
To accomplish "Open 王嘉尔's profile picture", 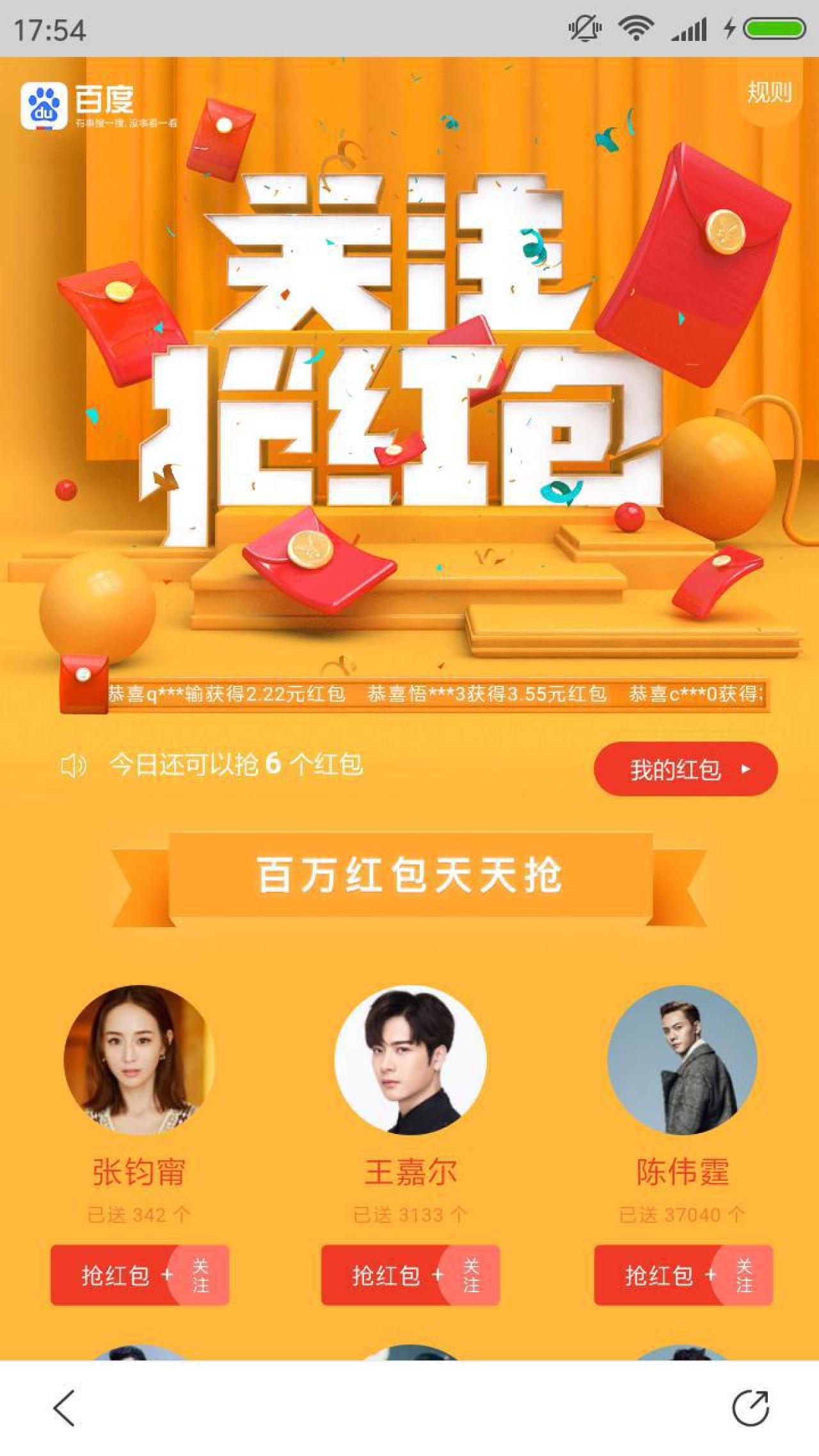I will pyautogui.click(x=410, y=1060).
